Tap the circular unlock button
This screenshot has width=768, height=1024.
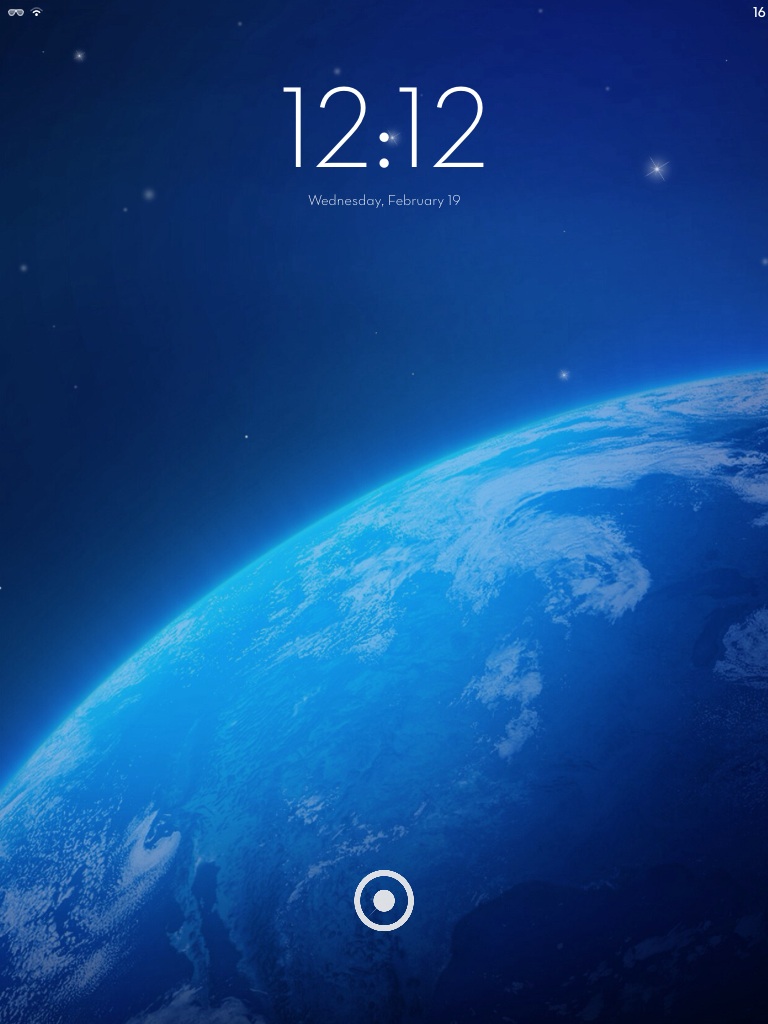point(384,901)
